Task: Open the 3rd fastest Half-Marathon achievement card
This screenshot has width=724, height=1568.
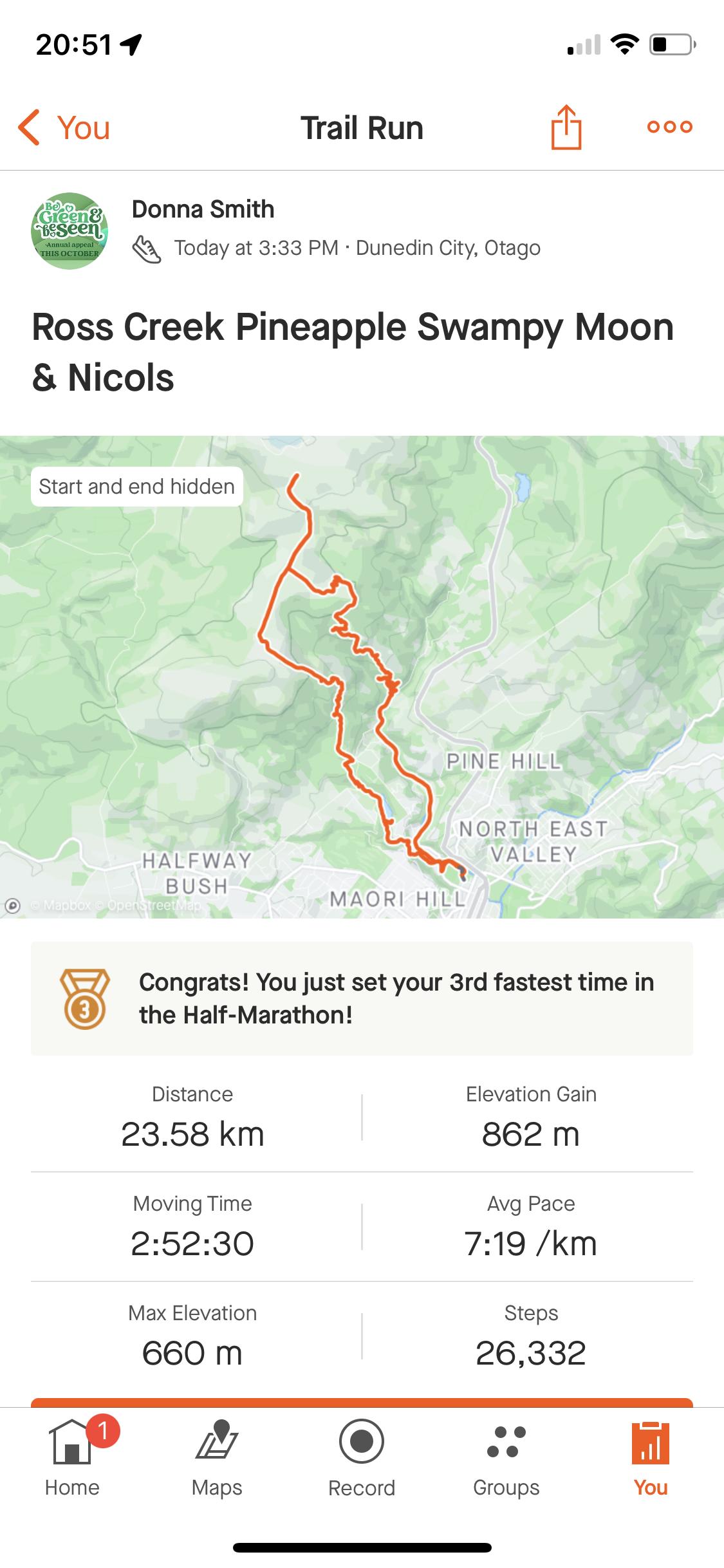Action: click(362, 998)
